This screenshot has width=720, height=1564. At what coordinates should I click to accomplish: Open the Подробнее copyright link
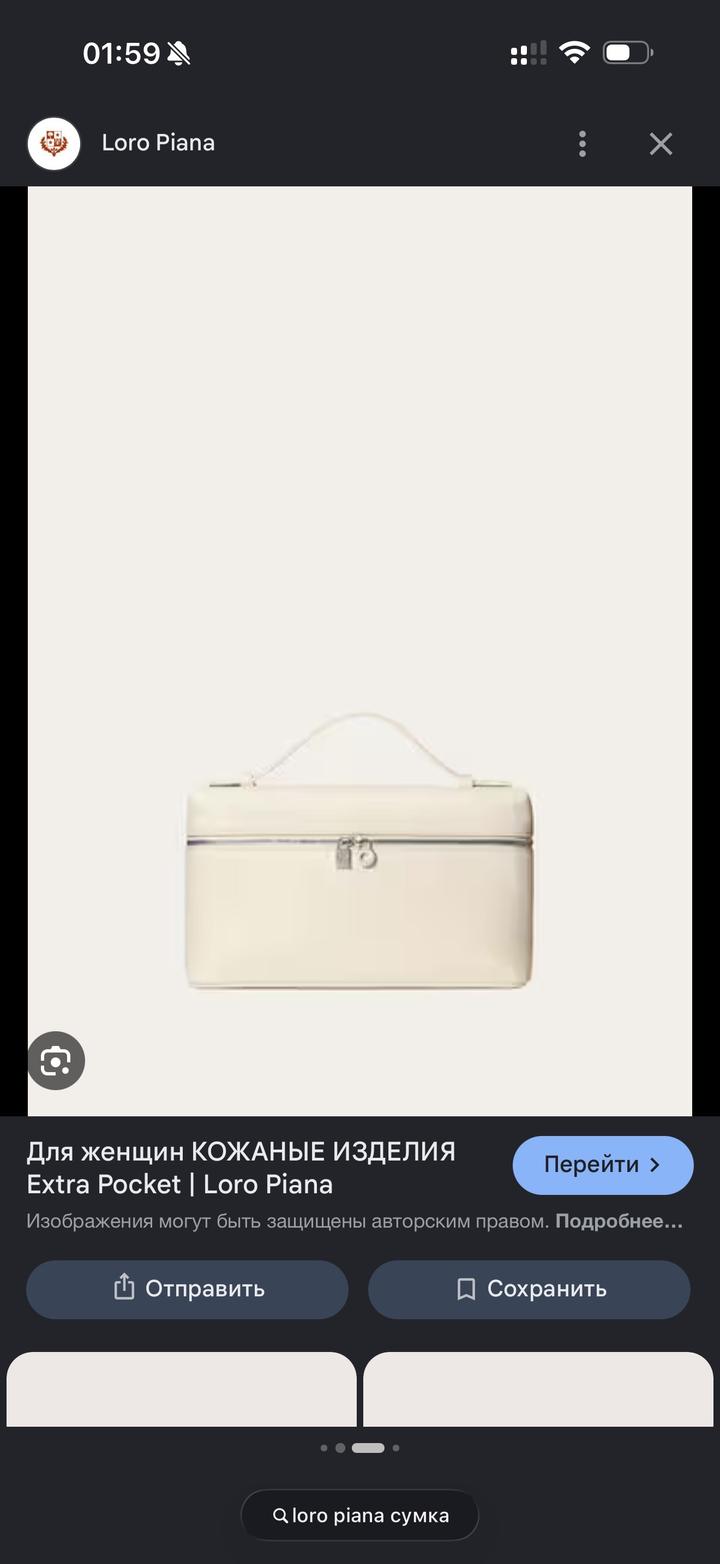pyautogui.click(x=619, y=1221)
